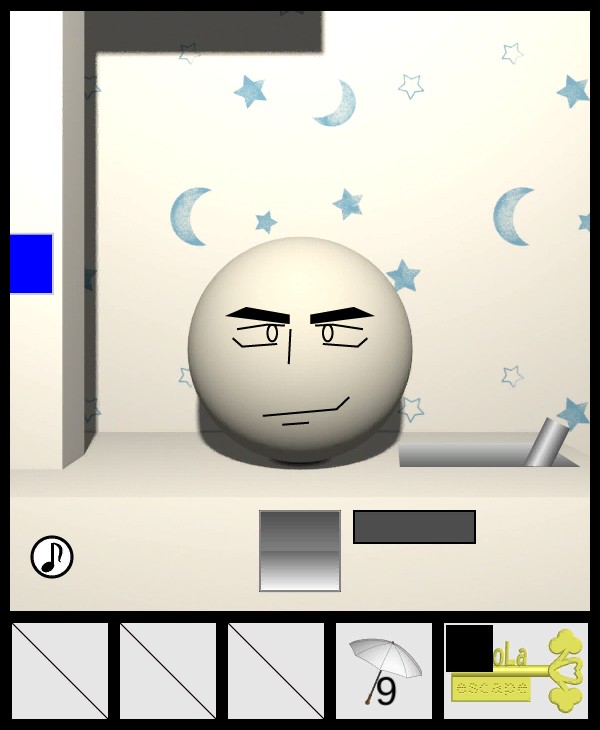Screen dimensions: 600x730
Task: Tap the ball with the face
Action: [300, 350]
